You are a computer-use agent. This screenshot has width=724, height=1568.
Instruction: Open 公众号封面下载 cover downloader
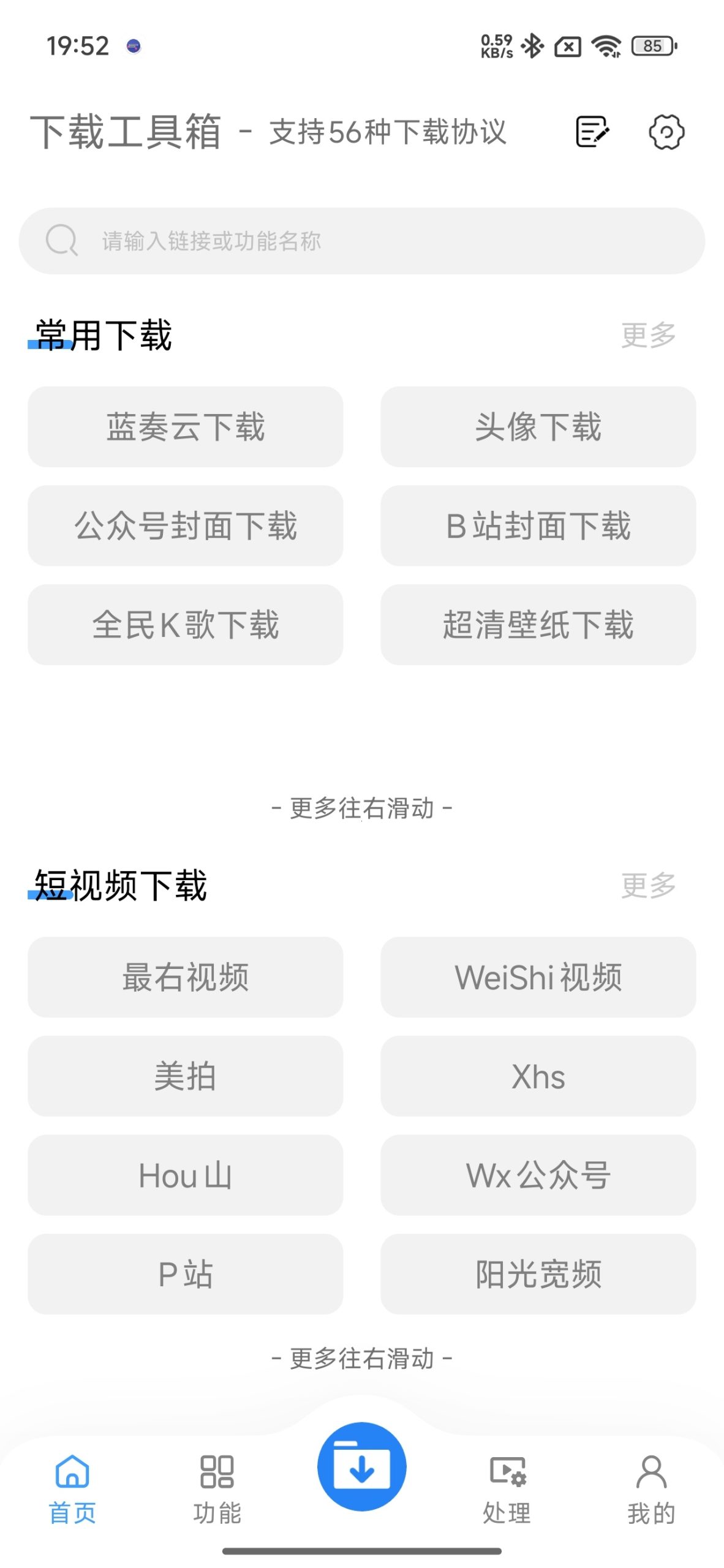(x=184, y=526)
